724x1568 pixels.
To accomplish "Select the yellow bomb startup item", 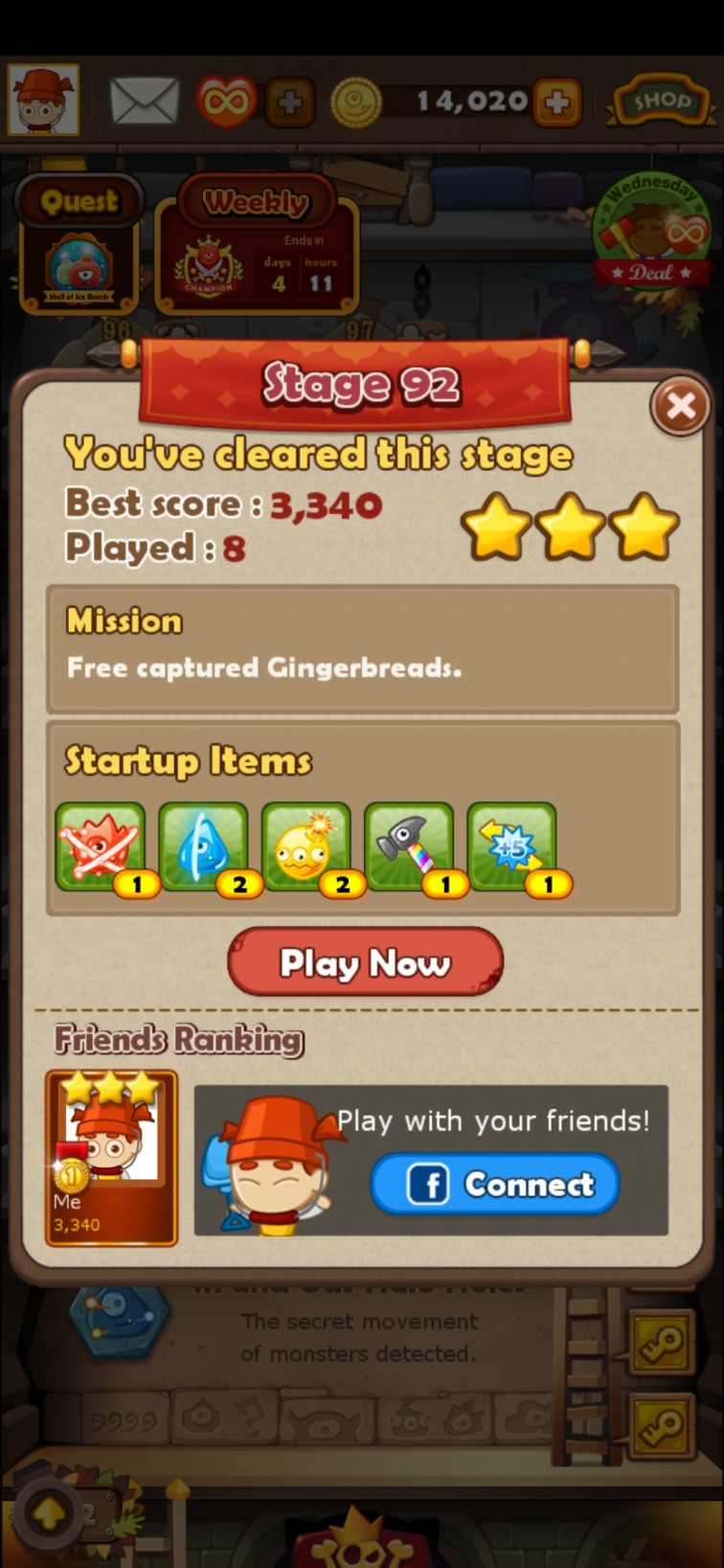I will tap(305, 847).
